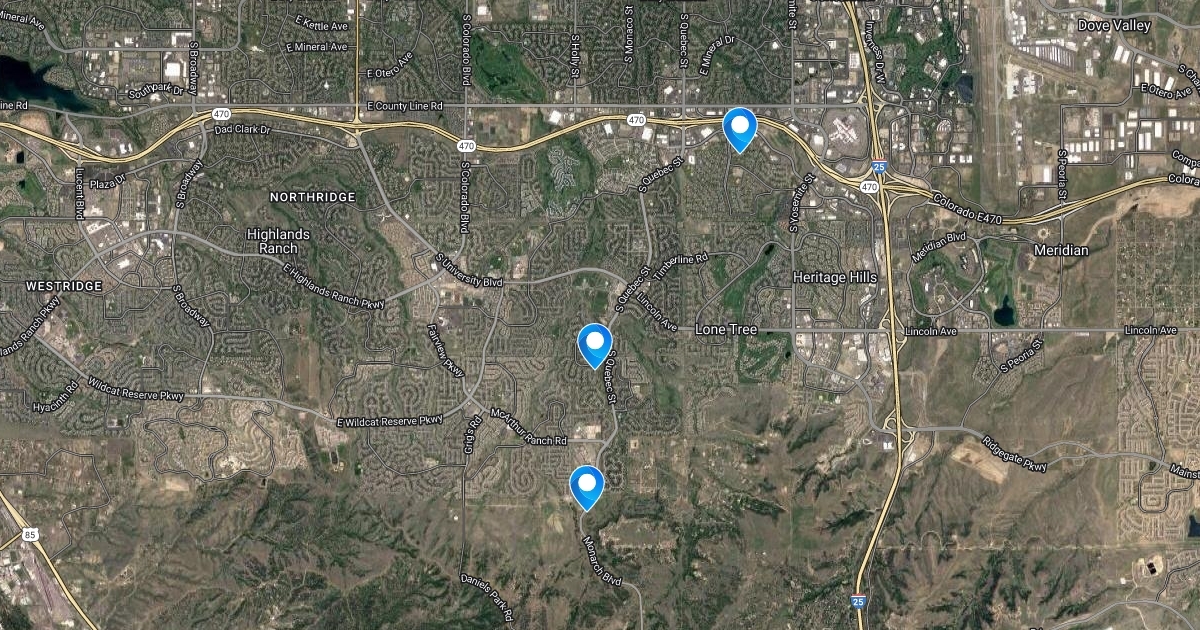Select the map pin on S Quebec St
This screenshot has height=630, width=1200.
click(595, 344)
